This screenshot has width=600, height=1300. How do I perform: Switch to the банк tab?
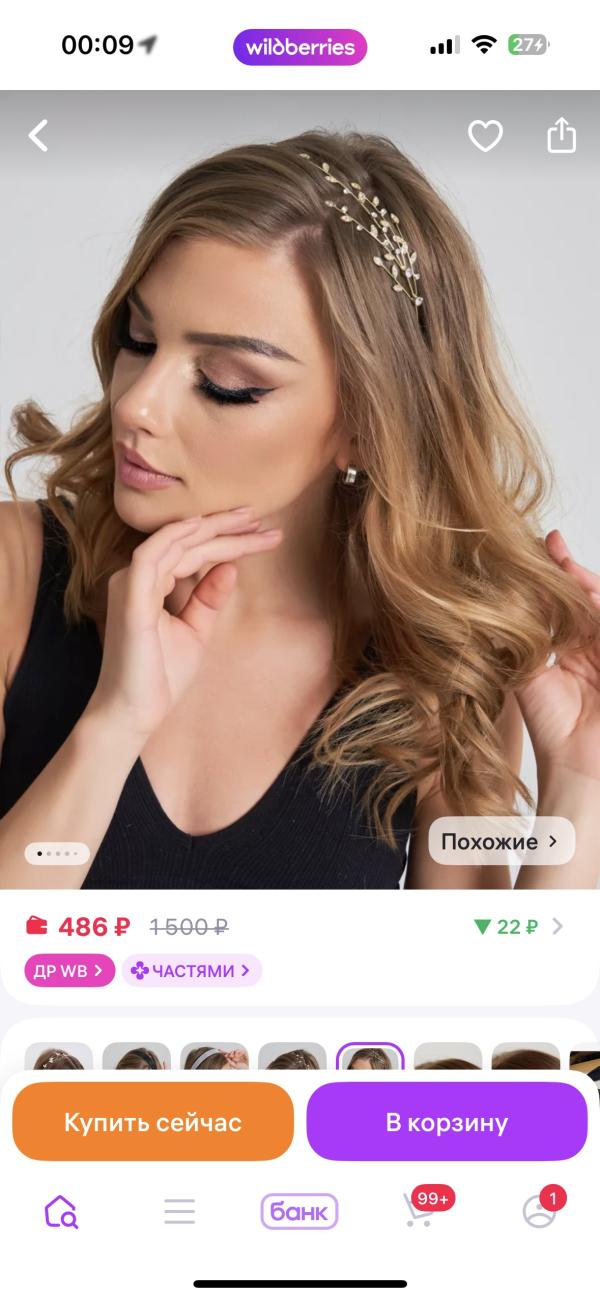[x=299, y=1211]
